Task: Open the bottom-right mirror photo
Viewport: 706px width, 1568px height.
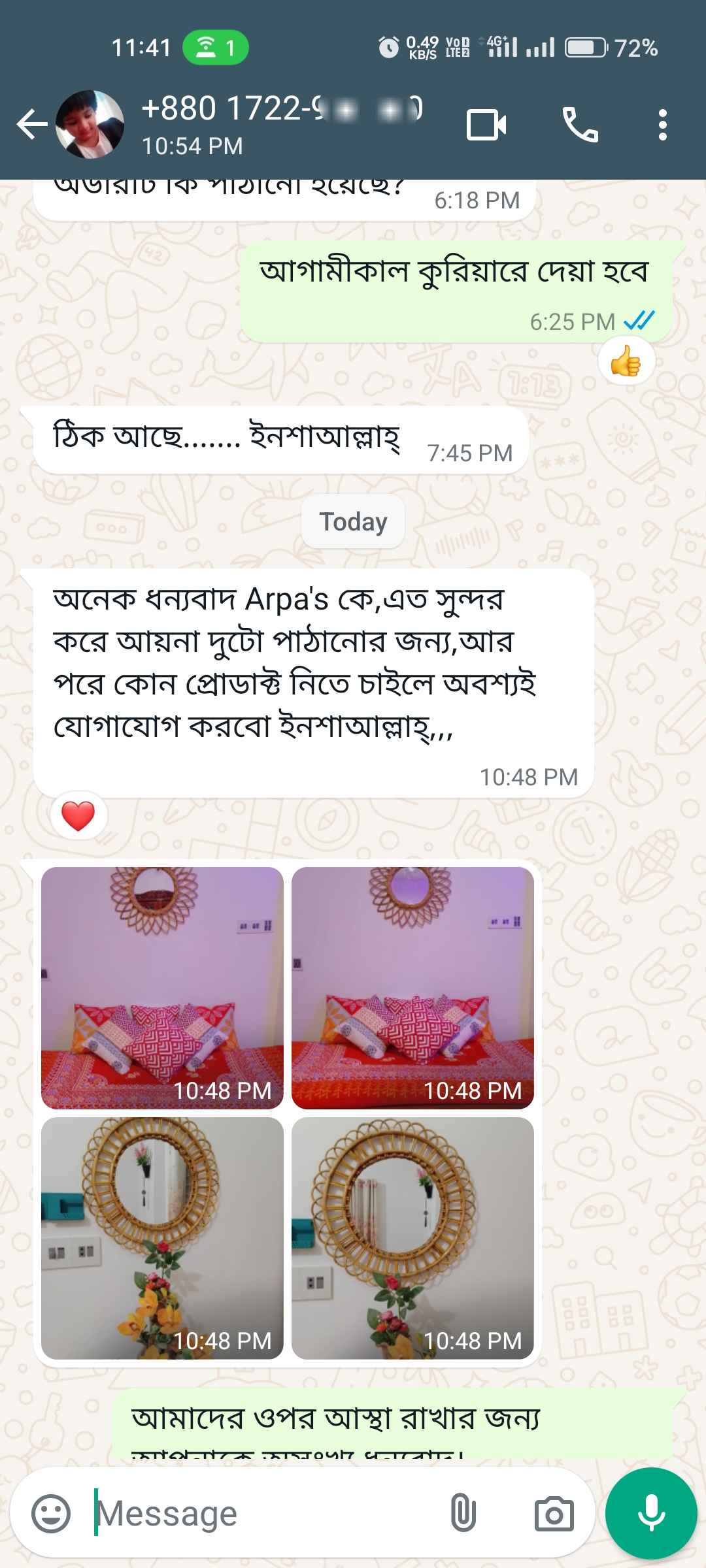Action: (x=412, y=1238)
